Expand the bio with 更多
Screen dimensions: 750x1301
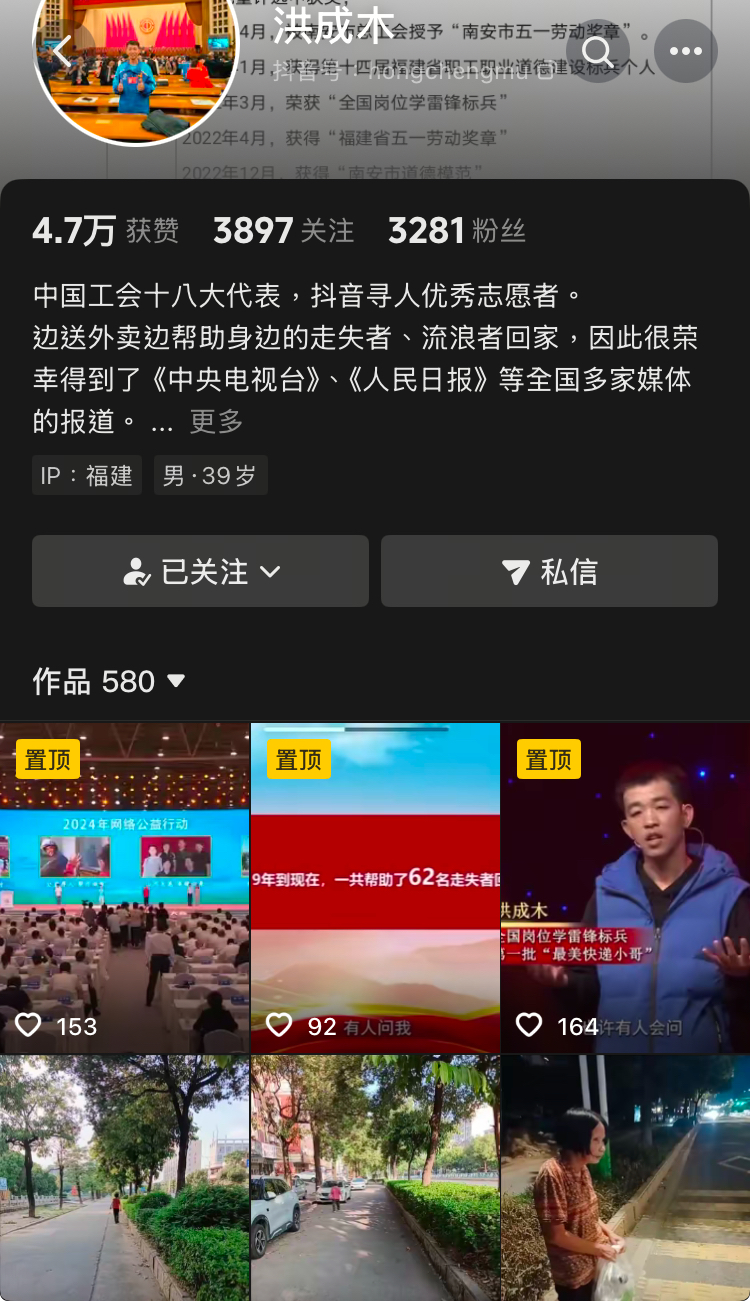[216, 422]
